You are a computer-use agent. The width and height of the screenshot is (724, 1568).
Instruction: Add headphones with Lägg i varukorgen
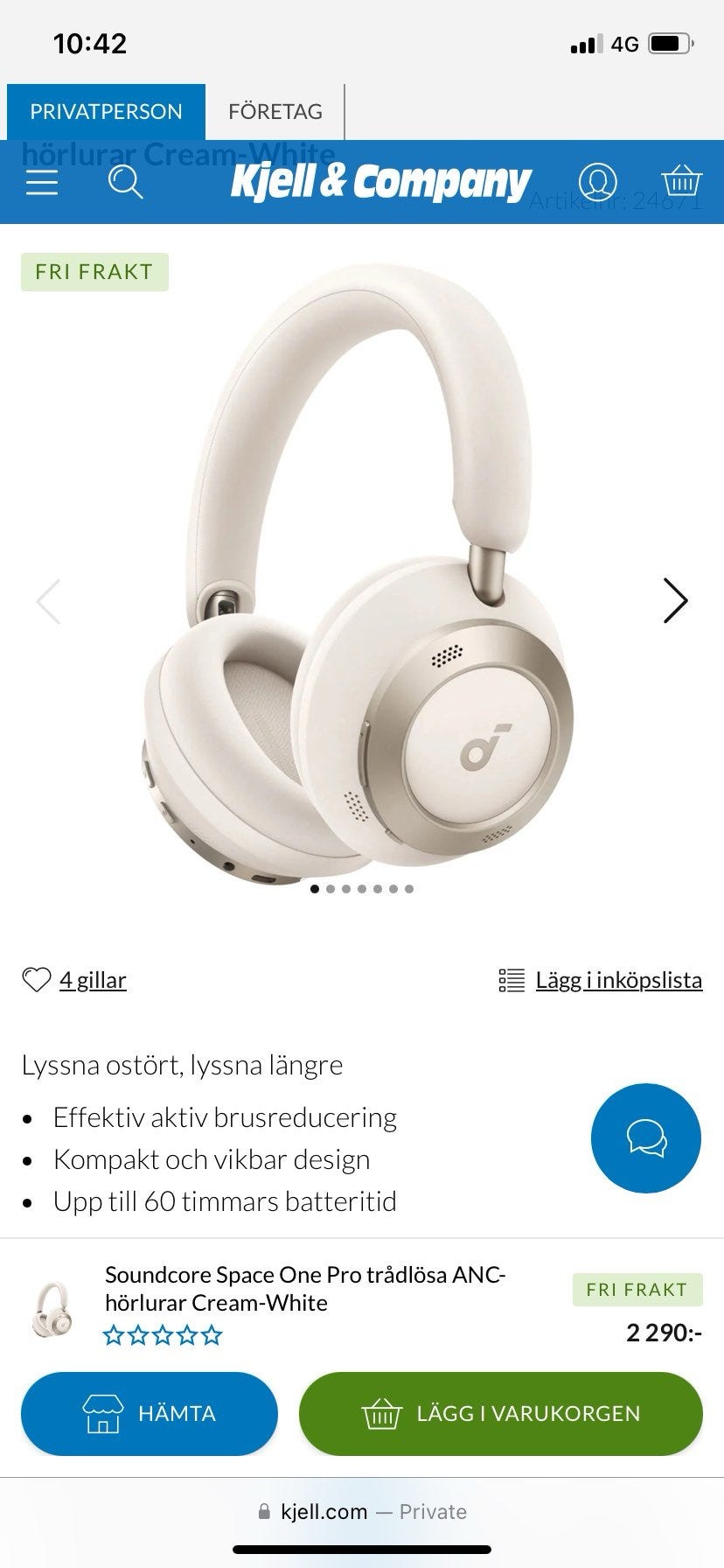click(501, 1413)
